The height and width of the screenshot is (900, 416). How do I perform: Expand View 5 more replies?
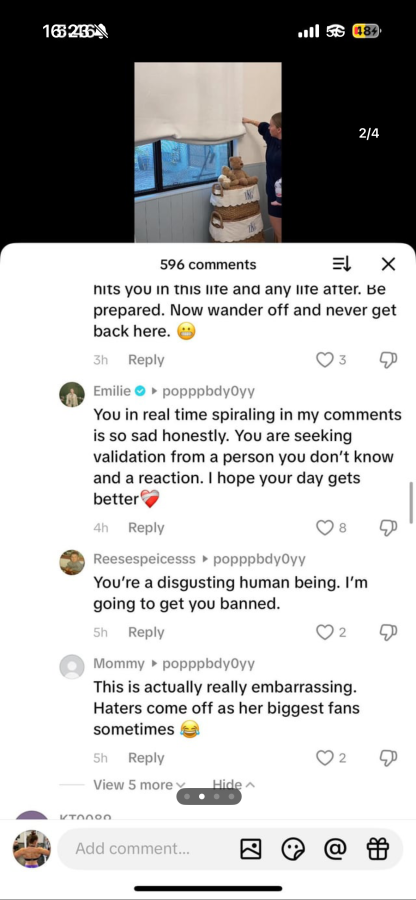pyautogui.click(x=139, y=785)
